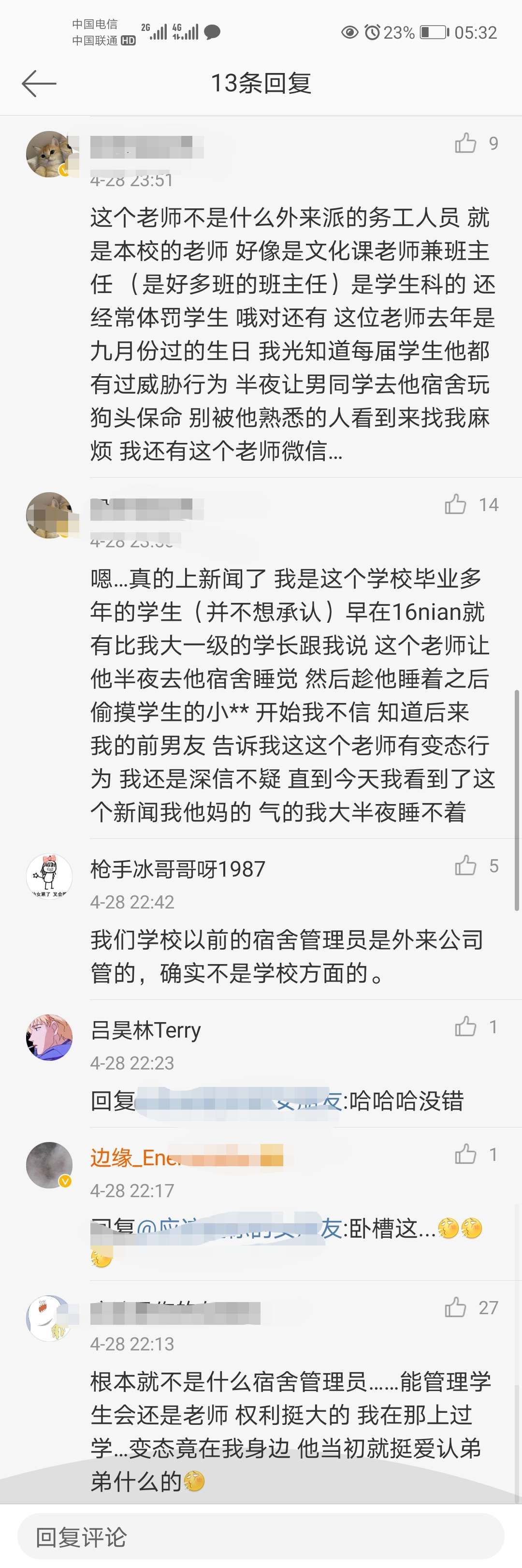The width and height of the screenshot is (522, 1568).
Task: Like 枪手冰哥哥呀1987's comment
Action: [465, 865]
